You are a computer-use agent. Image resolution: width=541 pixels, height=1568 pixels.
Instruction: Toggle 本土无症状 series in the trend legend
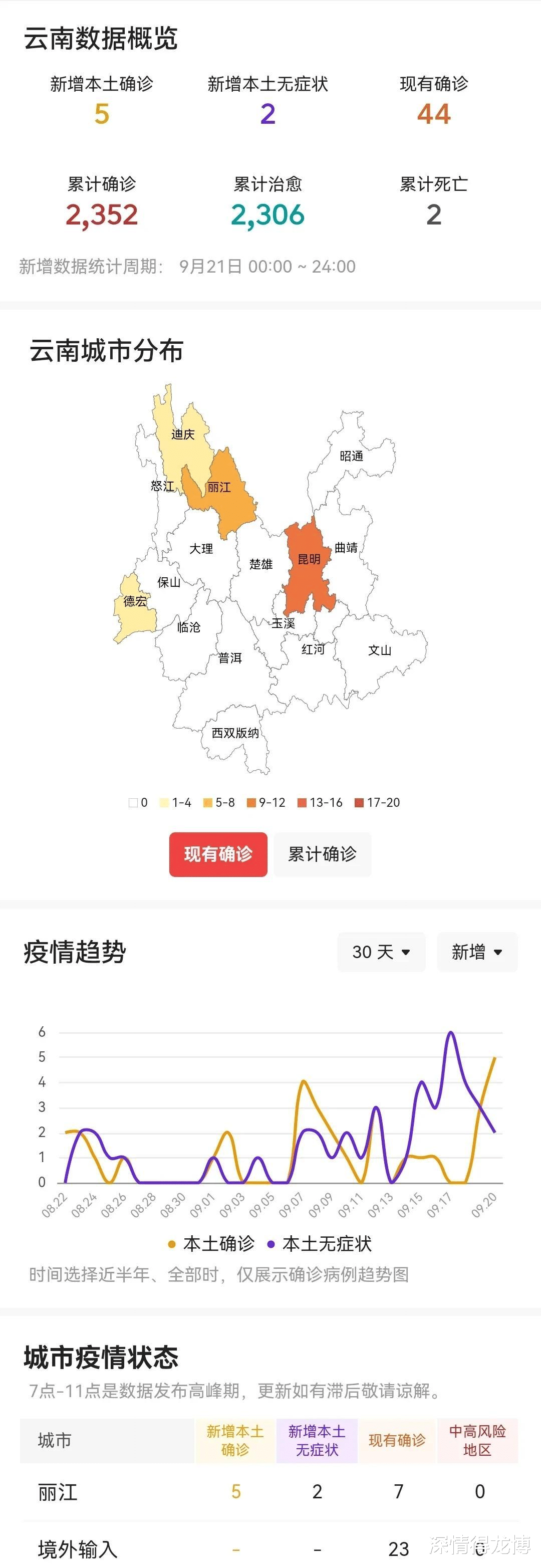tap(326, 1245)
